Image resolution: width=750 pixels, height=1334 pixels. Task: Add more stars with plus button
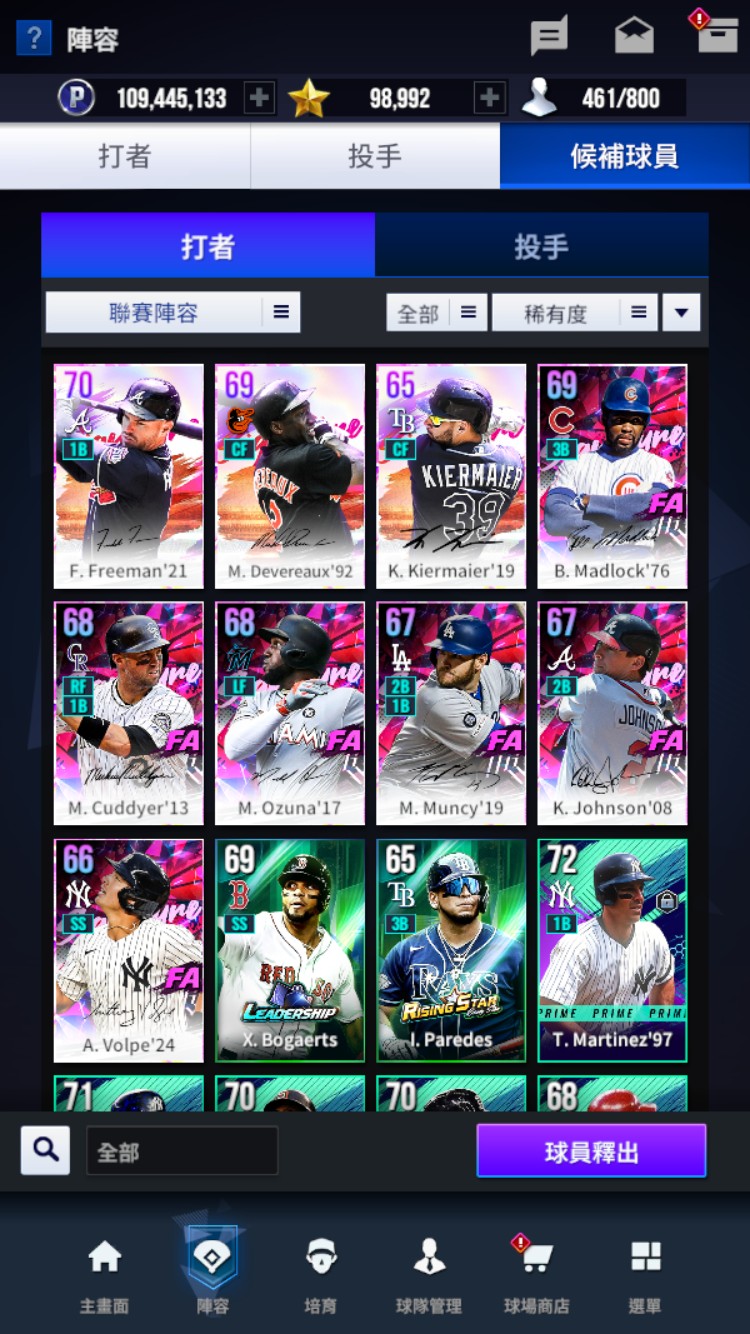489,98
